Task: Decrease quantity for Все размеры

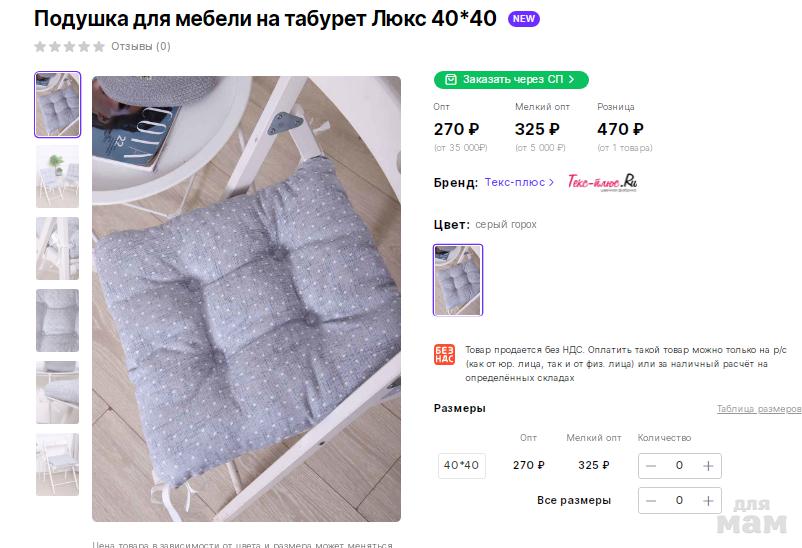Action: (x=651, y=500)
